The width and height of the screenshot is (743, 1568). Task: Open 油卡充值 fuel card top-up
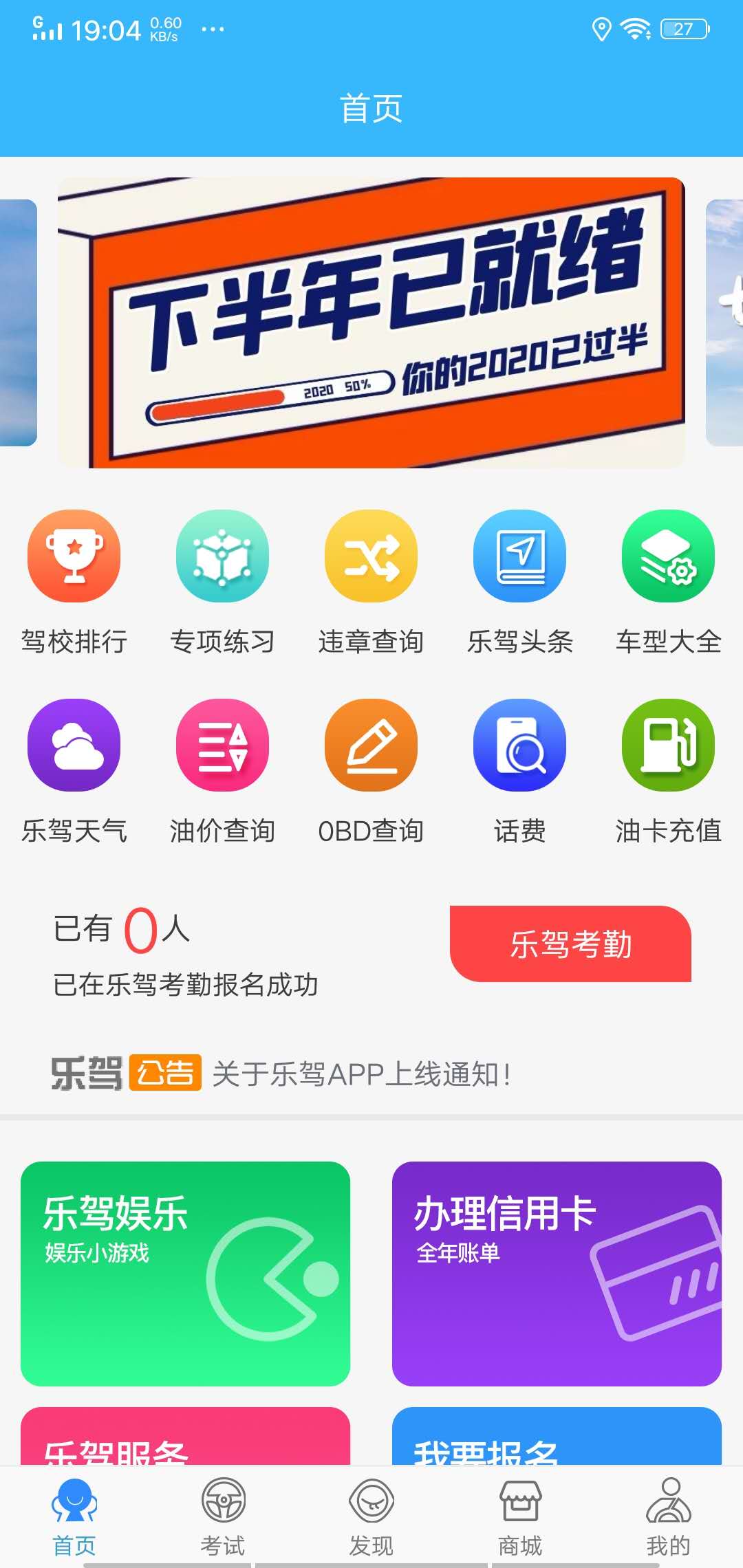(668, 746)
